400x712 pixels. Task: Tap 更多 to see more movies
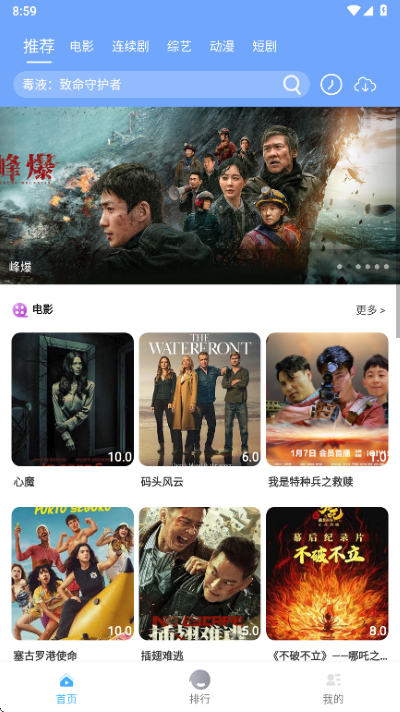pyautogui.click(x=370, y=310)
